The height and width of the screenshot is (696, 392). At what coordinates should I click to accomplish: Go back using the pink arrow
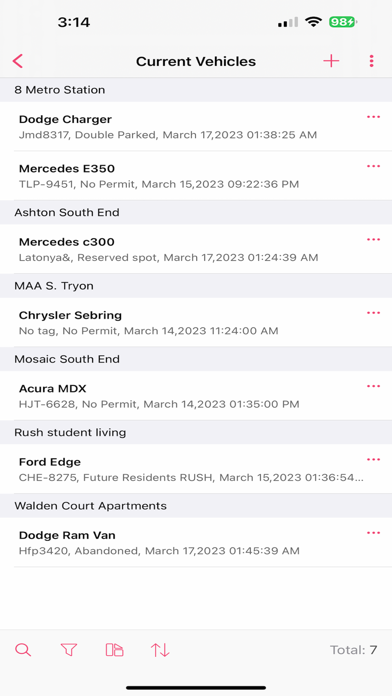pos(18,61)
